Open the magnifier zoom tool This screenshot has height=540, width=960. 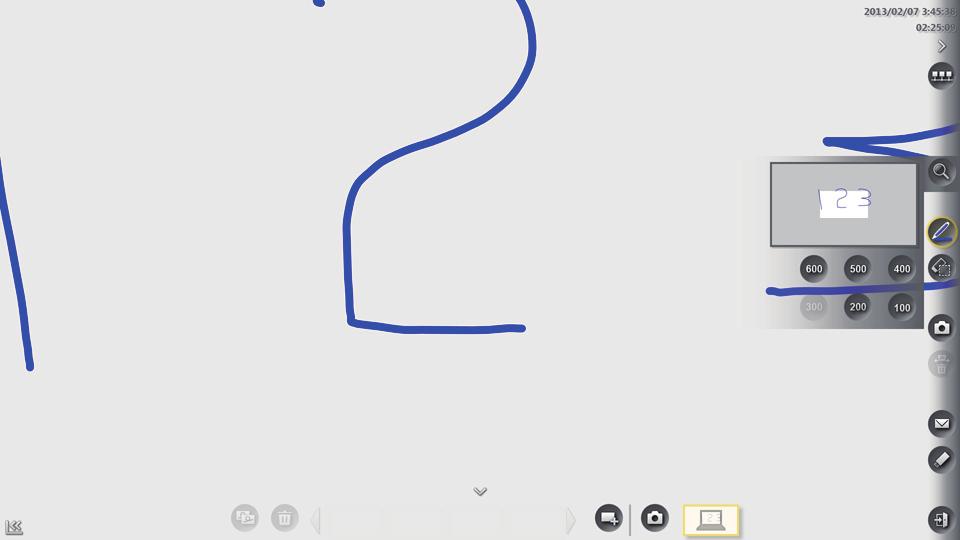(941, 172)
